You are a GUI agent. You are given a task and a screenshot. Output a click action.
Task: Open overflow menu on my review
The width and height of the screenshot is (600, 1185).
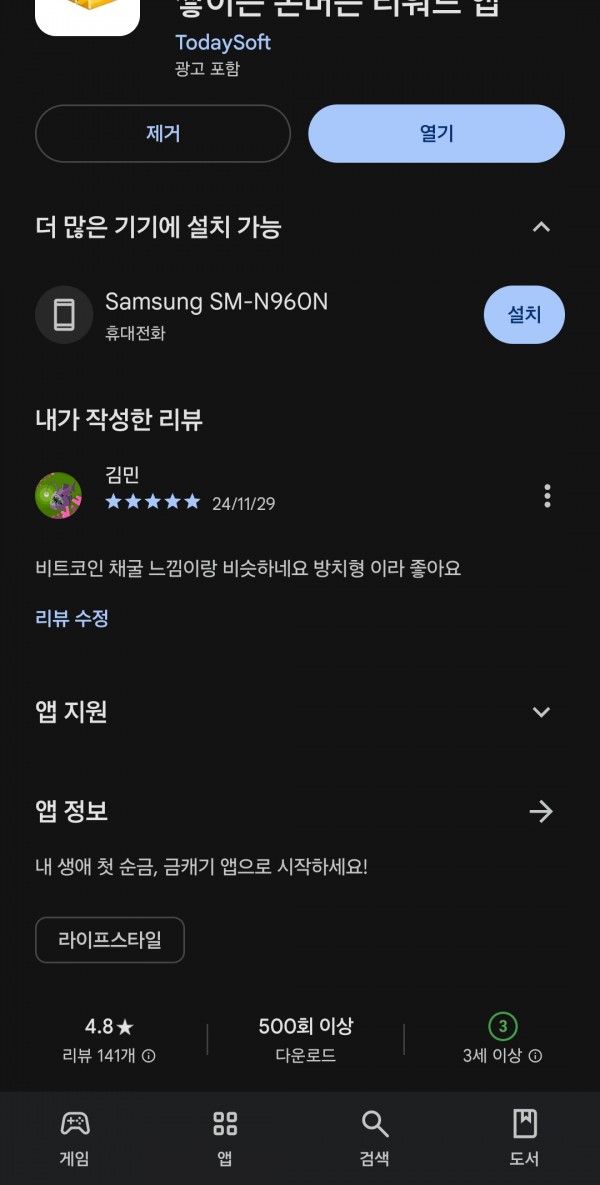coord(547,496)
